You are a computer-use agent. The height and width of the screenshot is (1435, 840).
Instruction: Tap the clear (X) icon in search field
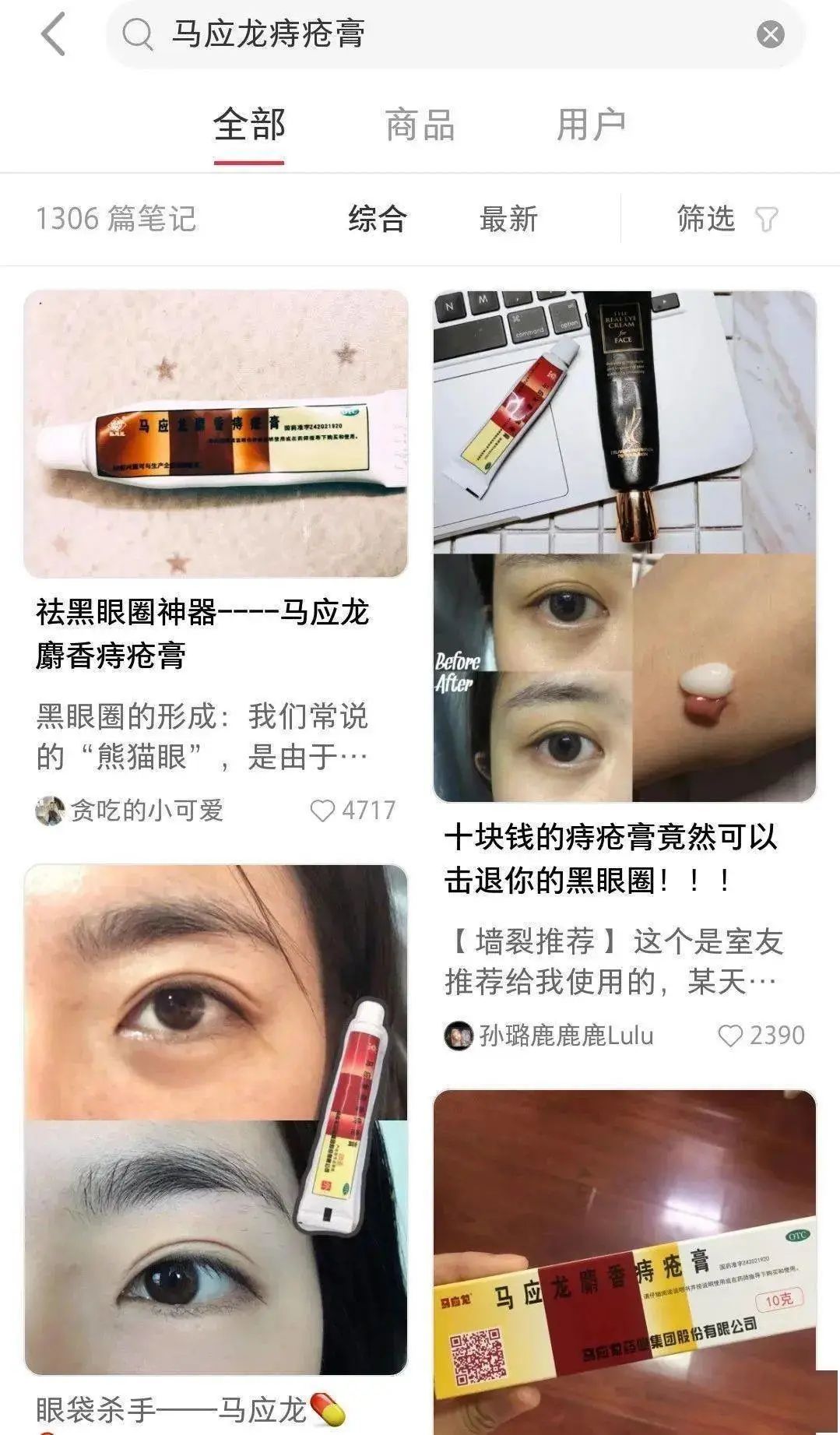tap(771, 33)
